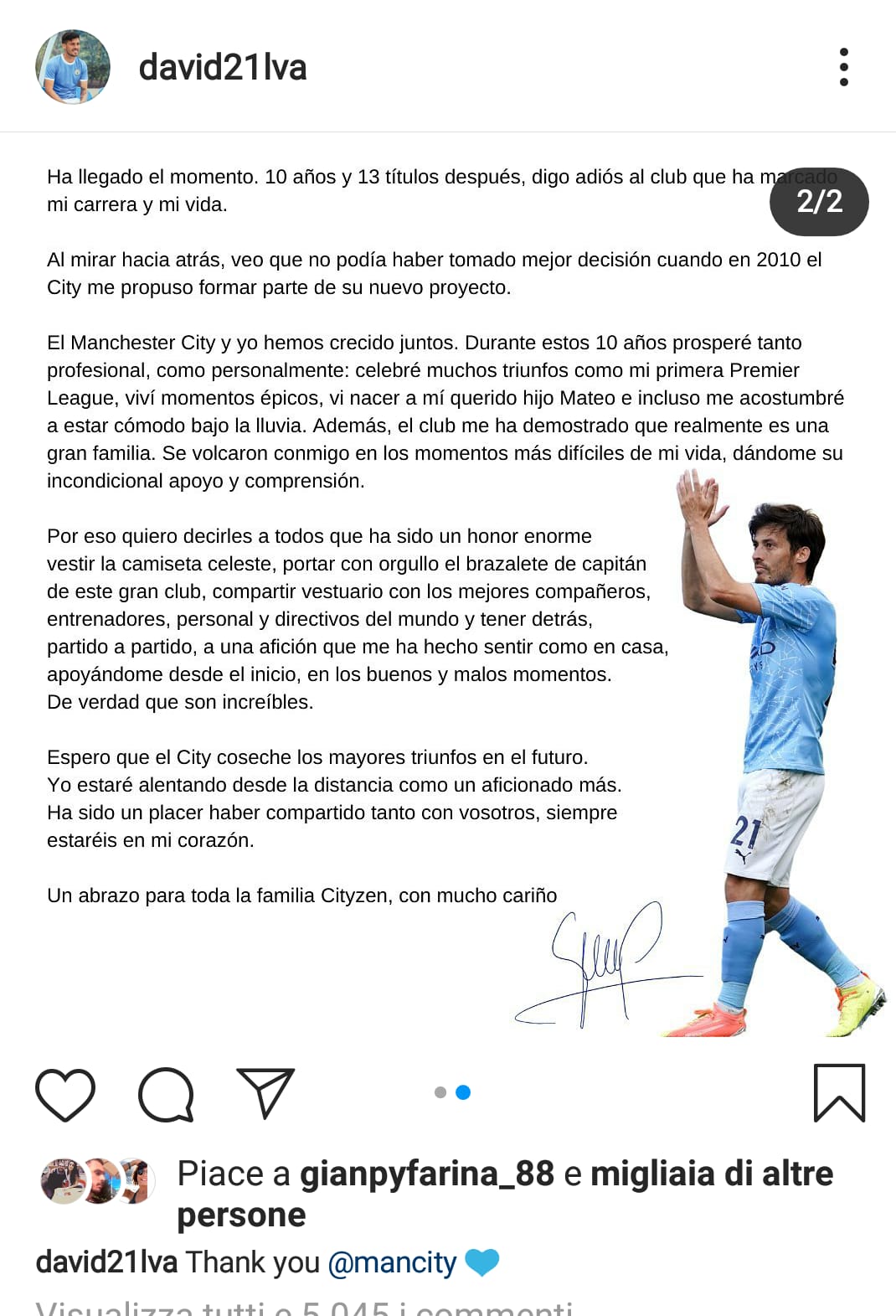
Task: Open the post's three-dot options menu
Action: [843, 67]
